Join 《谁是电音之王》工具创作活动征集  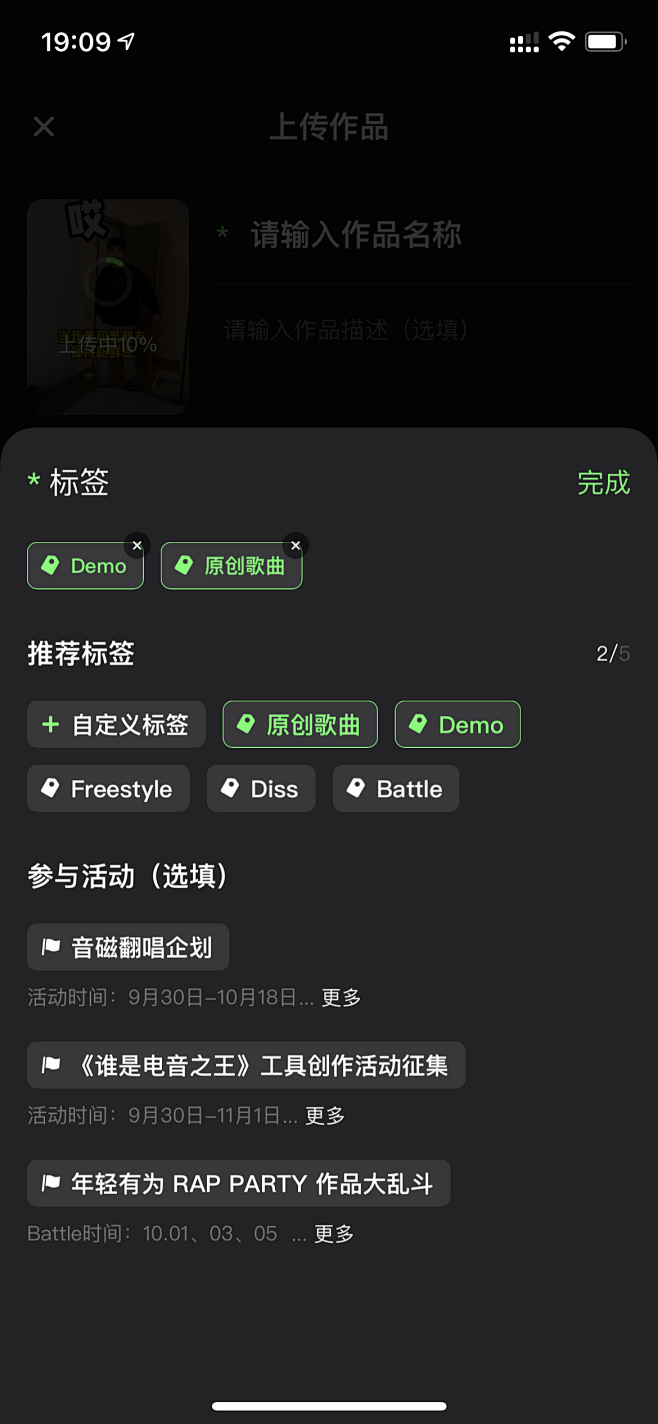[246, 1065]
